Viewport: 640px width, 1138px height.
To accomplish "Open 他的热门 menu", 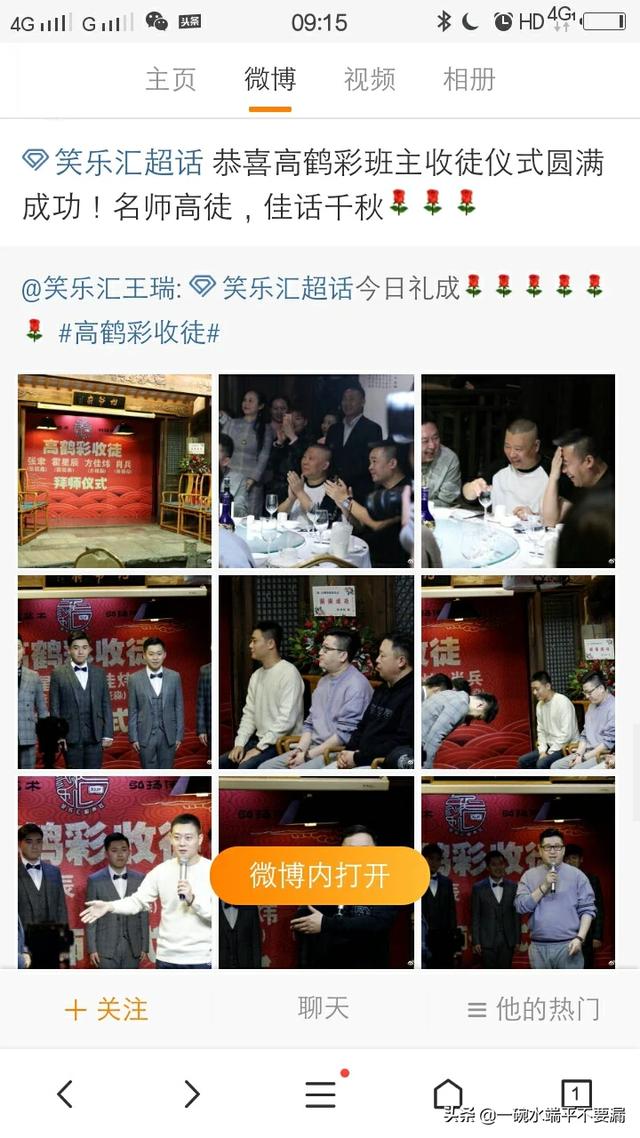I will coord(535,1010).
